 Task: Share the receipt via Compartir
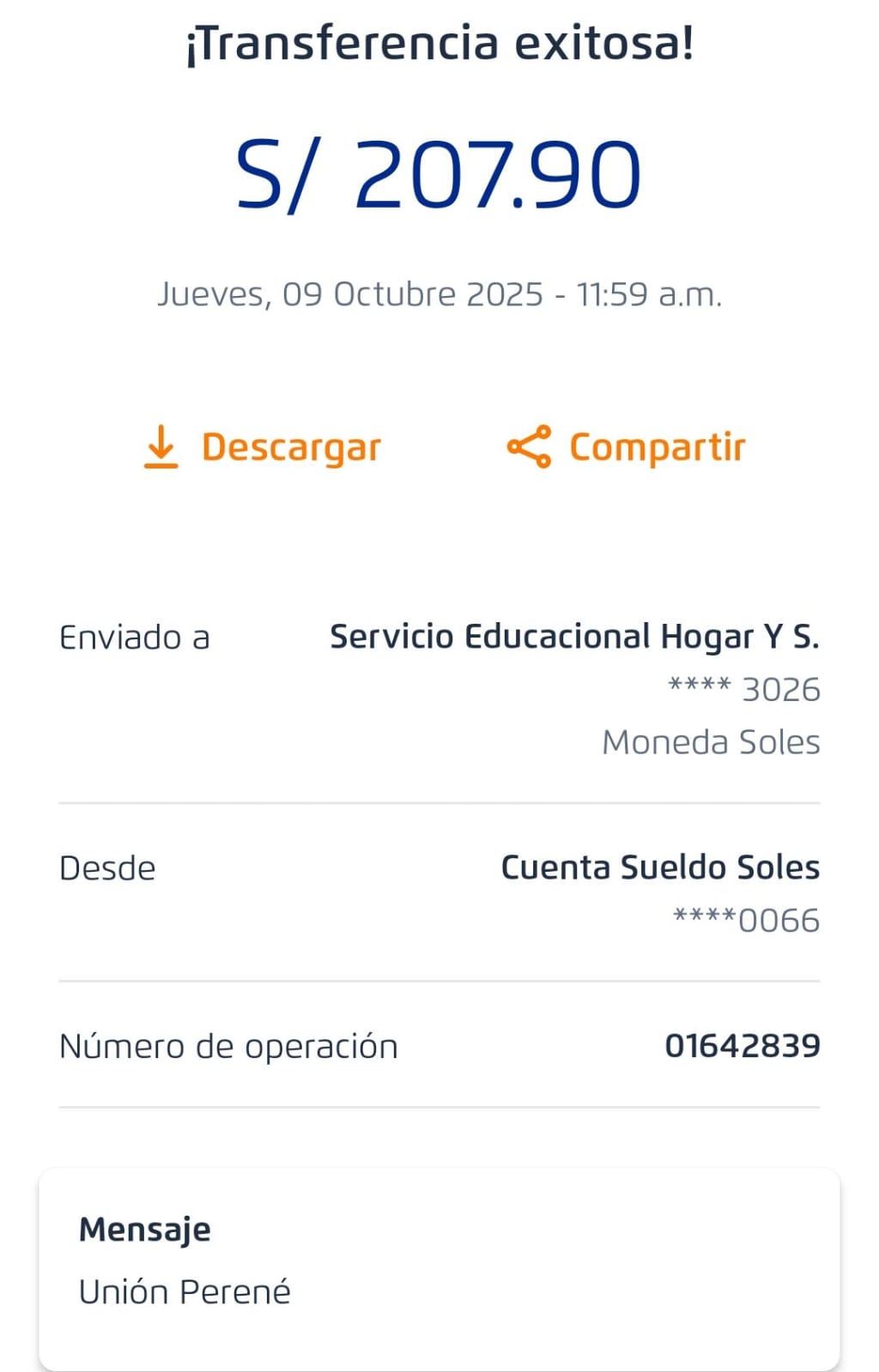(627, 447)
